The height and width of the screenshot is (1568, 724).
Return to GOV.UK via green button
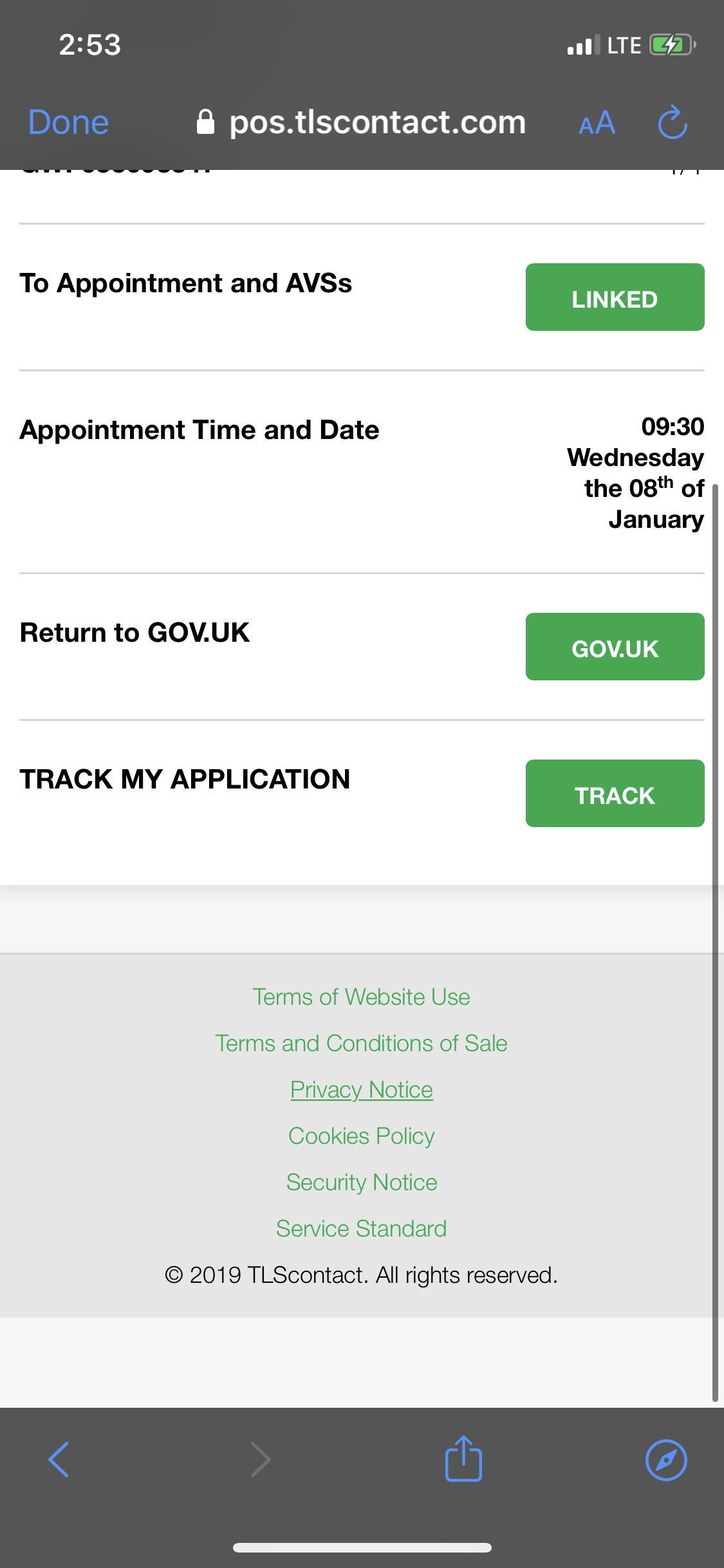615,646
